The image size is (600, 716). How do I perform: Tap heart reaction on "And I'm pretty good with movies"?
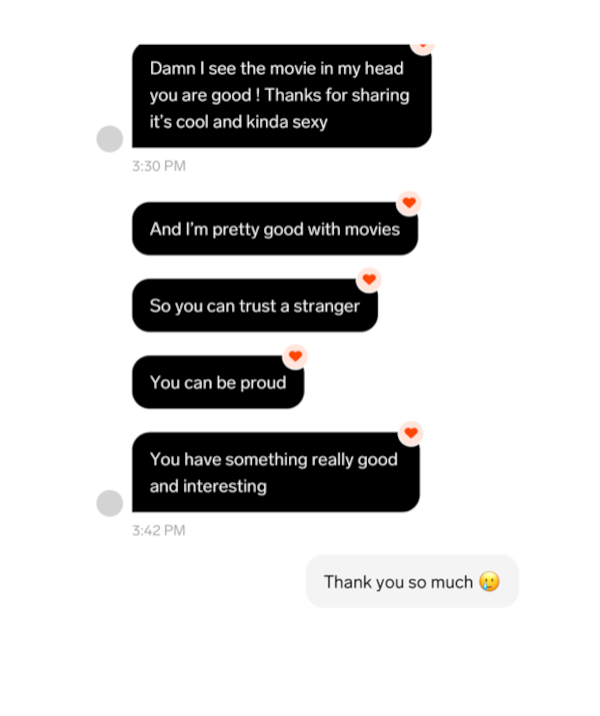click(x=408, y=203)
